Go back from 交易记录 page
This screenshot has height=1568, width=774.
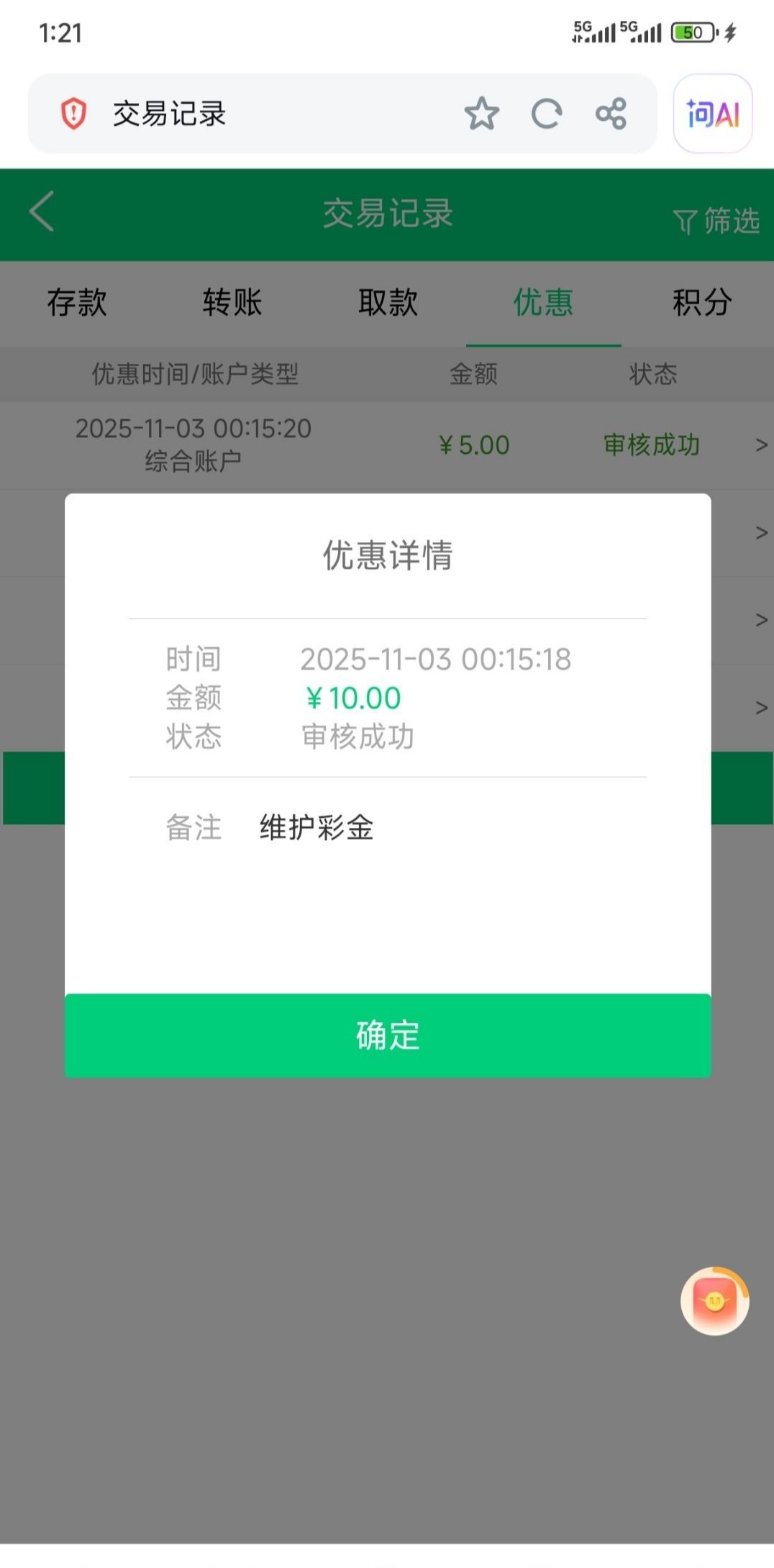click(42, 211)
